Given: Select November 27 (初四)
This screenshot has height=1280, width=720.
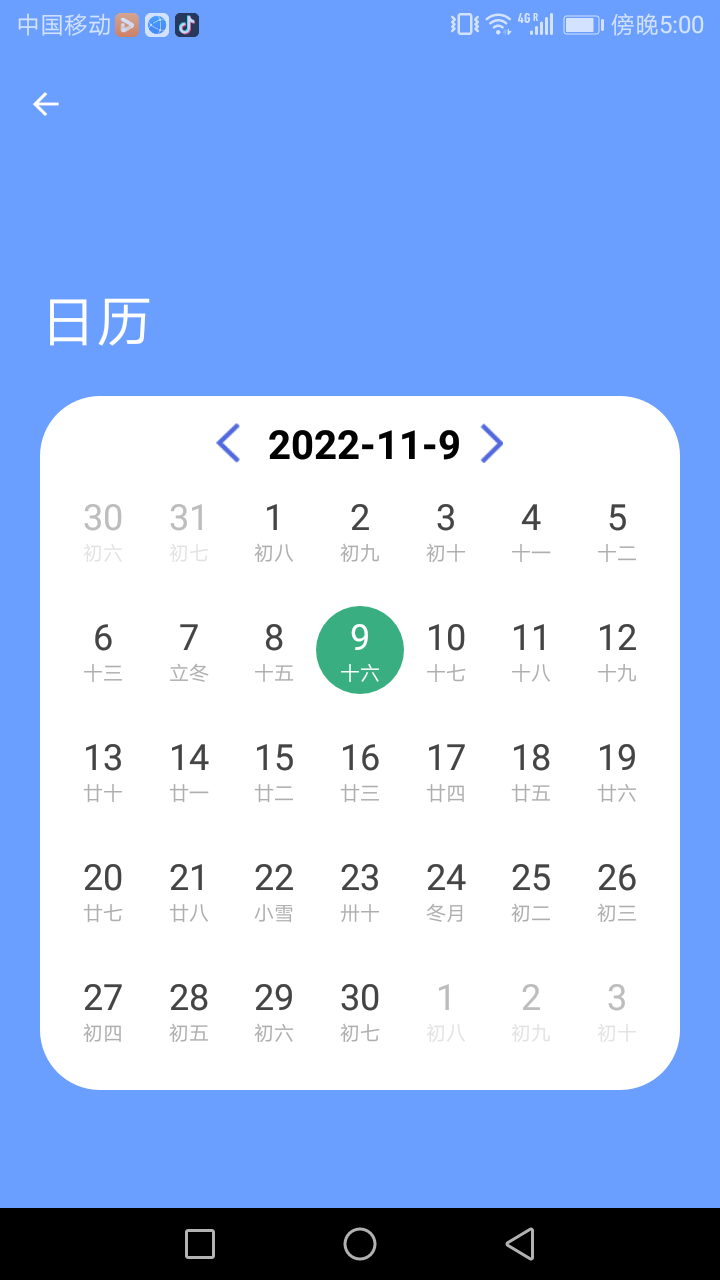Looking at the screenshot, I should 103,1010.
